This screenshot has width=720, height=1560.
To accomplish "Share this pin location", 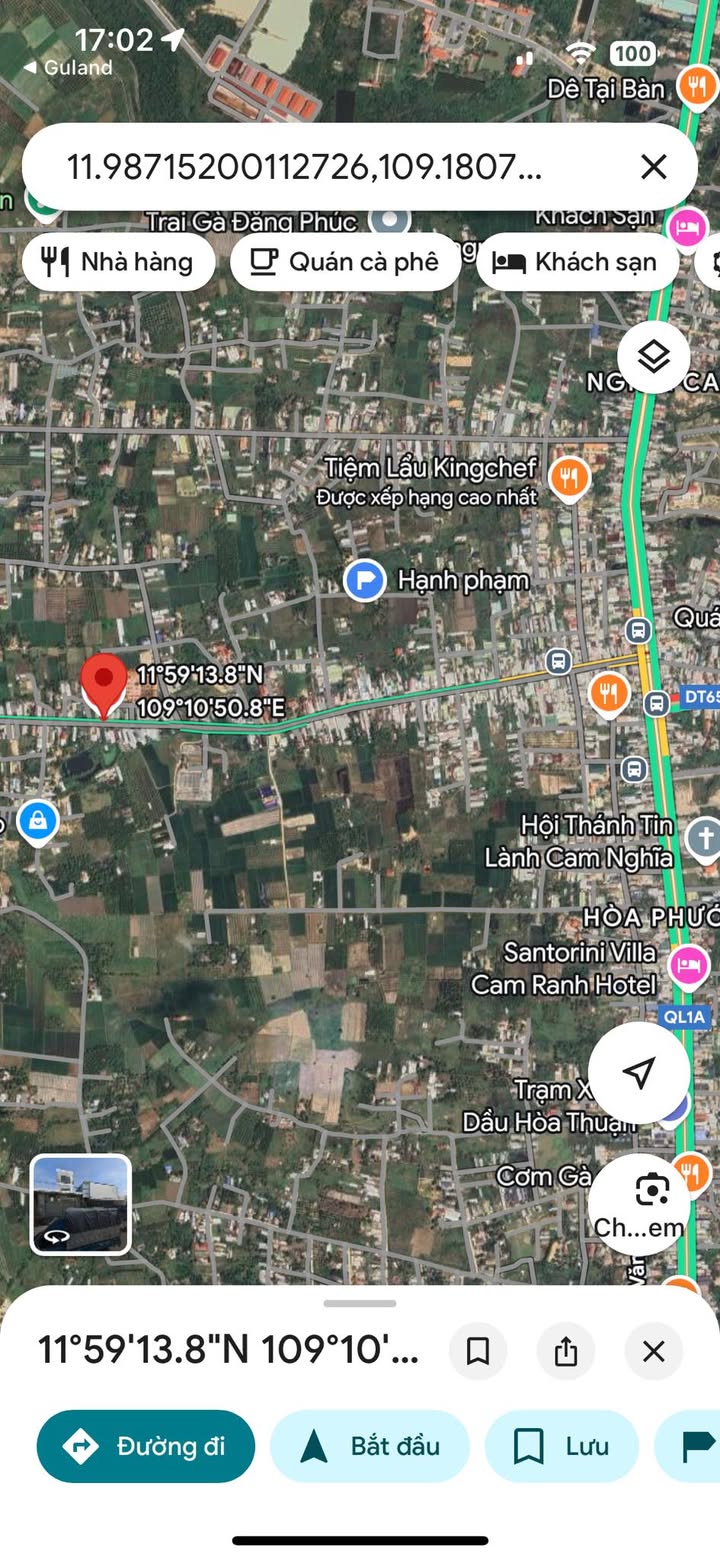I will (x=566, y=1352).
